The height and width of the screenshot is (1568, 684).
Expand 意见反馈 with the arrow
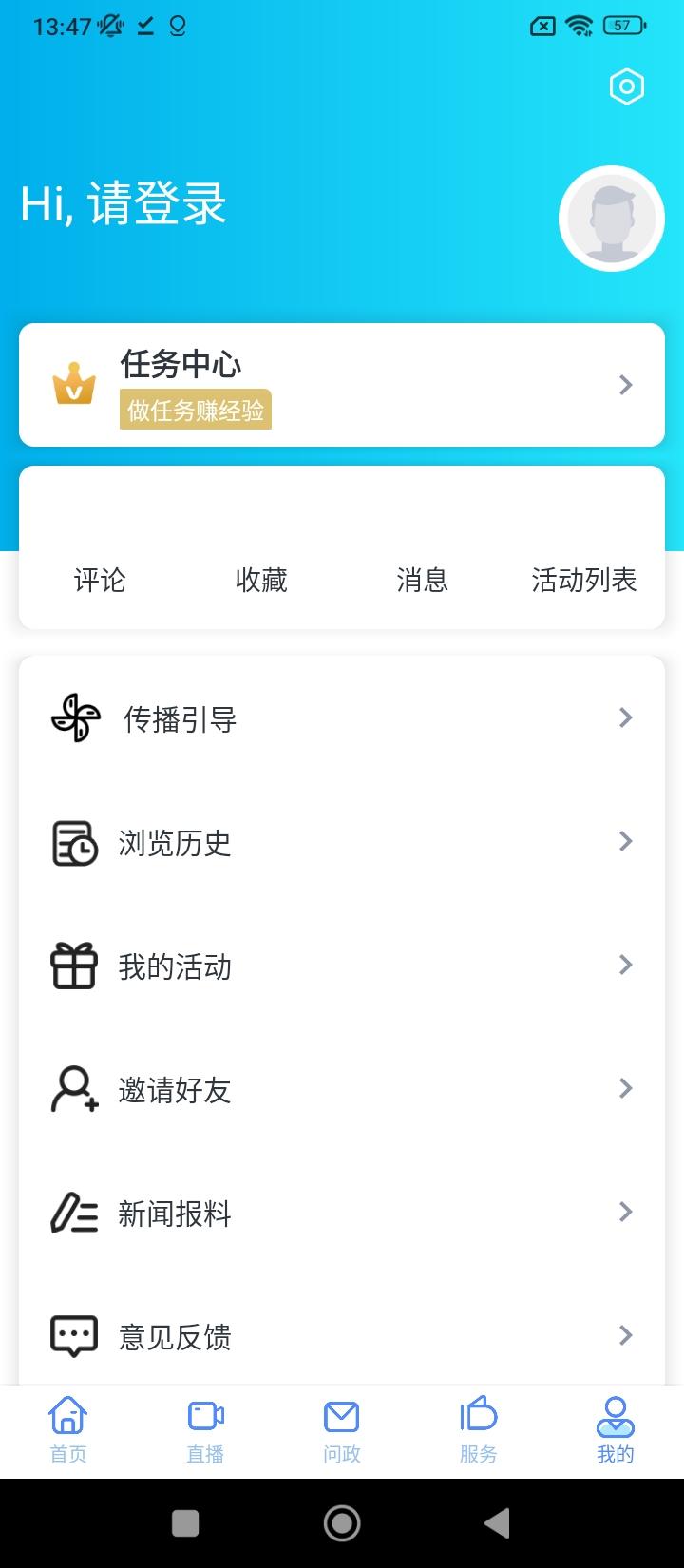[x=625, y=1335]
